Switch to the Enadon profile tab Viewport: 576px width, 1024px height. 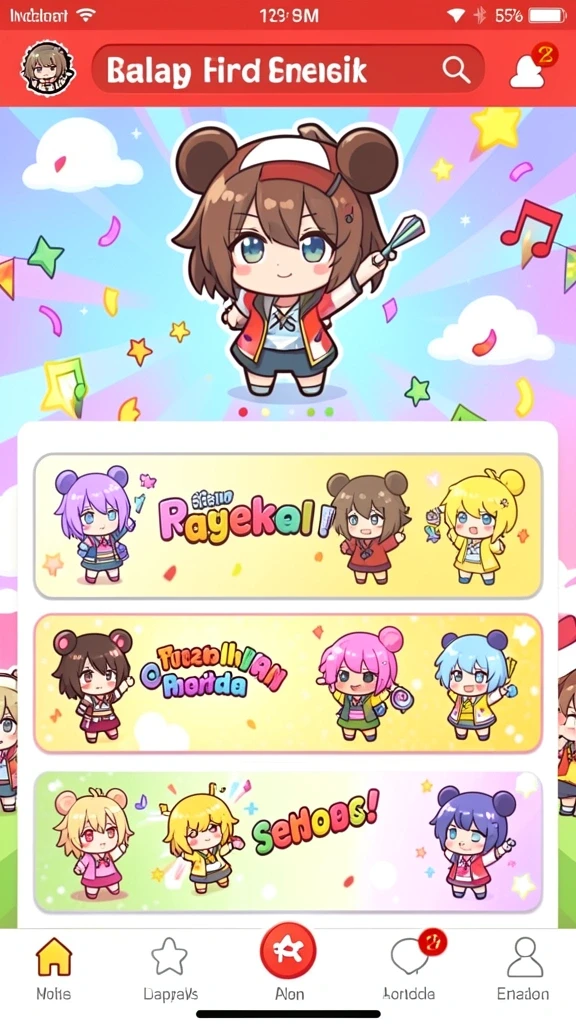tap(523, 969)
